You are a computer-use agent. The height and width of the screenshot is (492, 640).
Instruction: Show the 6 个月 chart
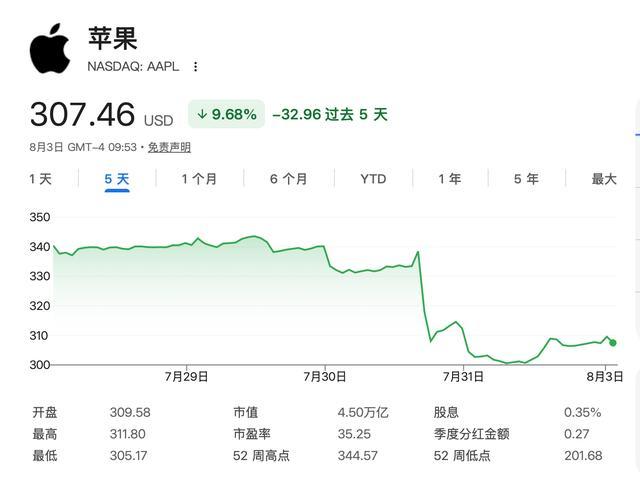[x=288, y=179]
